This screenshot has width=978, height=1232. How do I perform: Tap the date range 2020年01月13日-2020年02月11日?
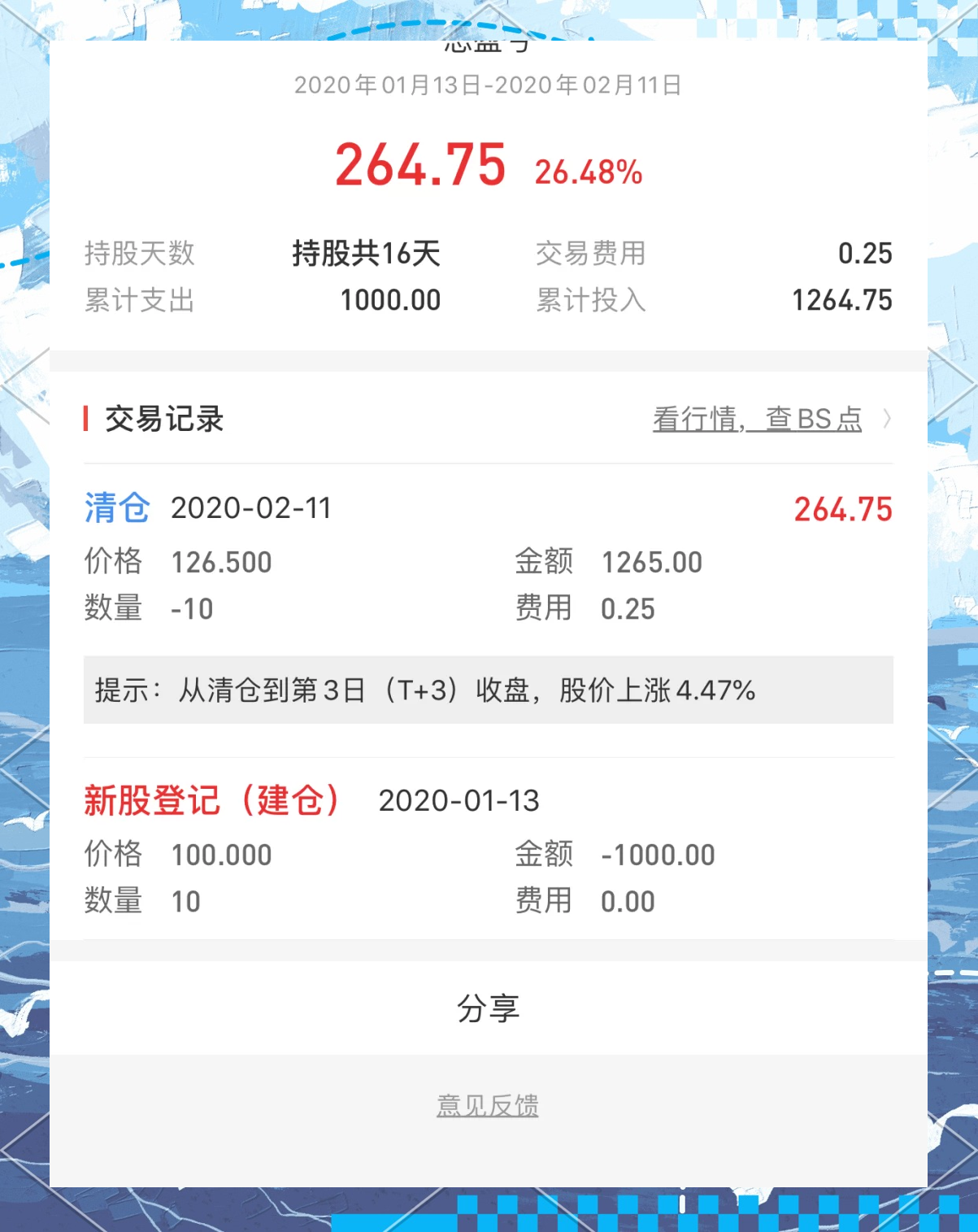tap(488, 83)
